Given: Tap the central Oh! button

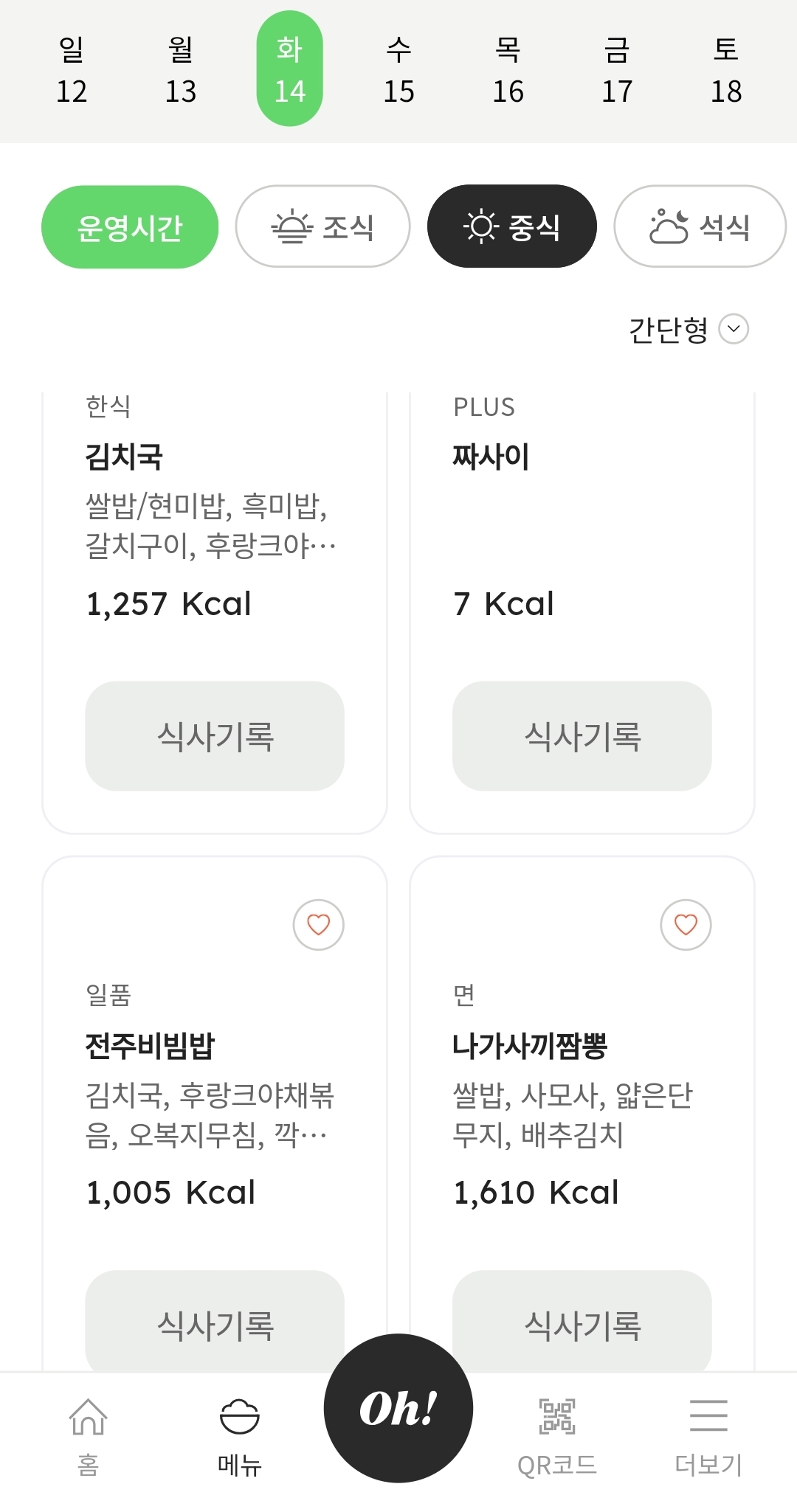Looking at the screenshot, I should [398, 1408].
